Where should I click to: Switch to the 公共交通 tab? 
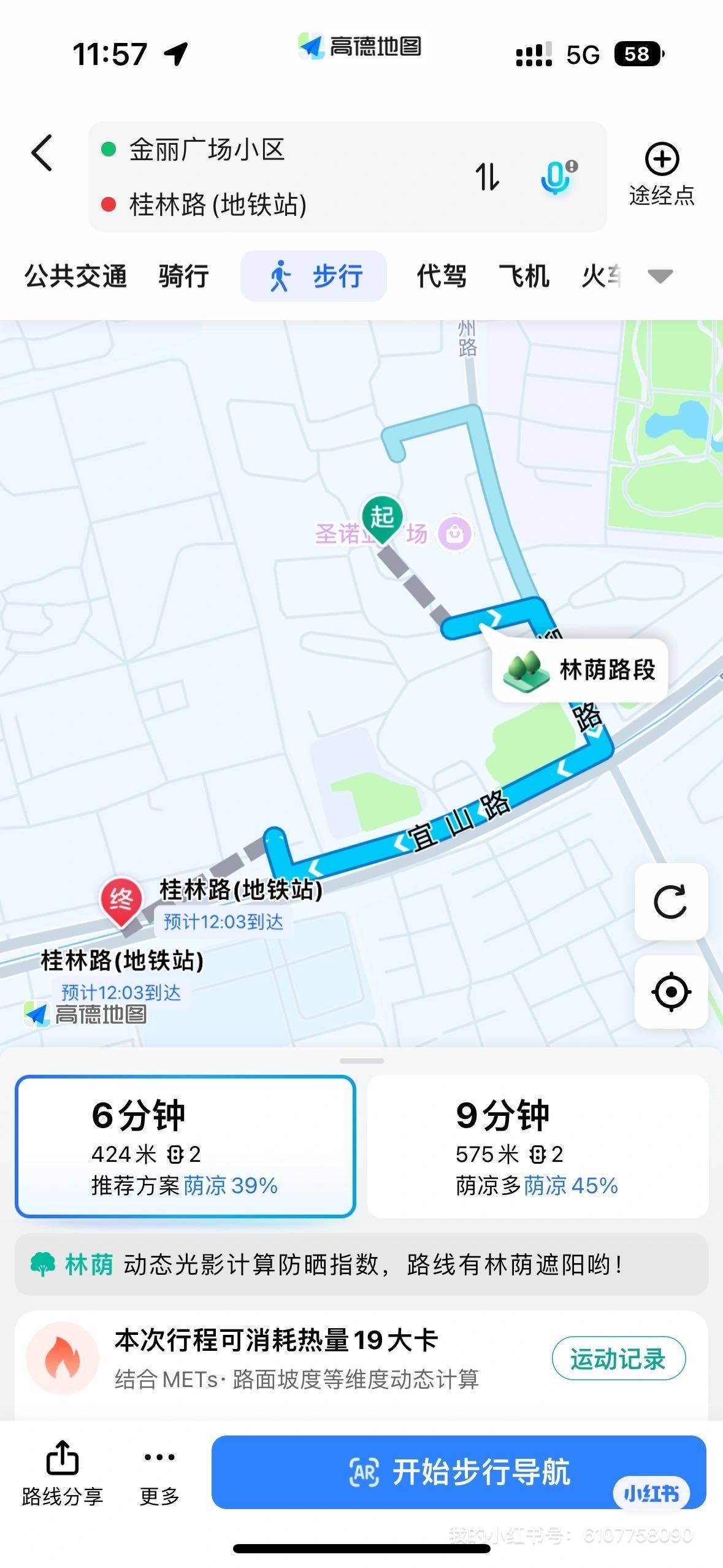pos(76,276)
